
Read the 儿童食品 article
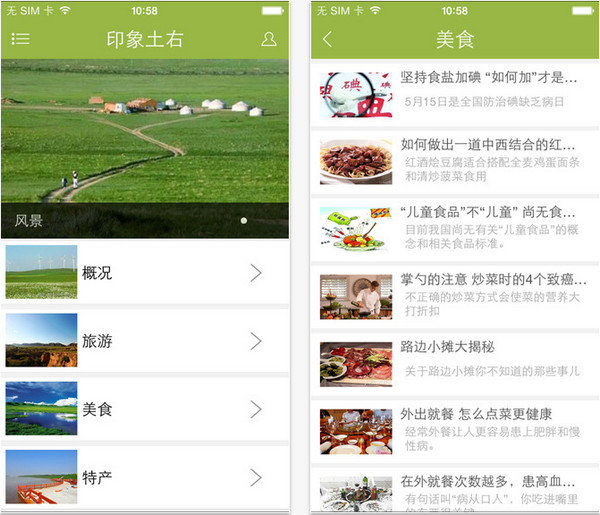coord(455,229)
